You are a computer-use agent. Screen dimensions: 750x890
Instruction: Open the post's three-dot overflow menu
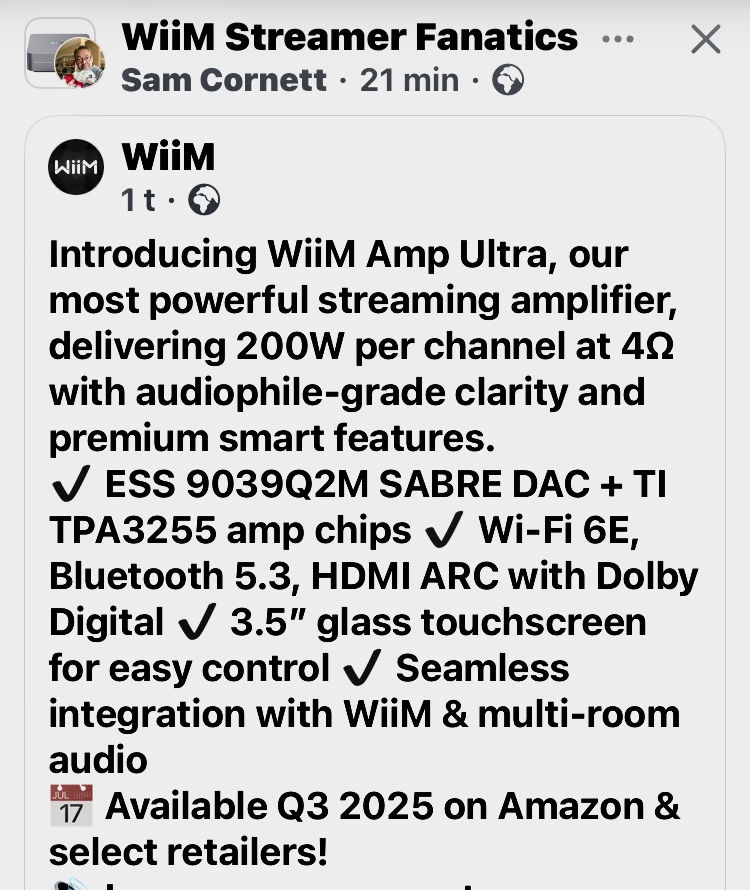(x=618, y=40)
